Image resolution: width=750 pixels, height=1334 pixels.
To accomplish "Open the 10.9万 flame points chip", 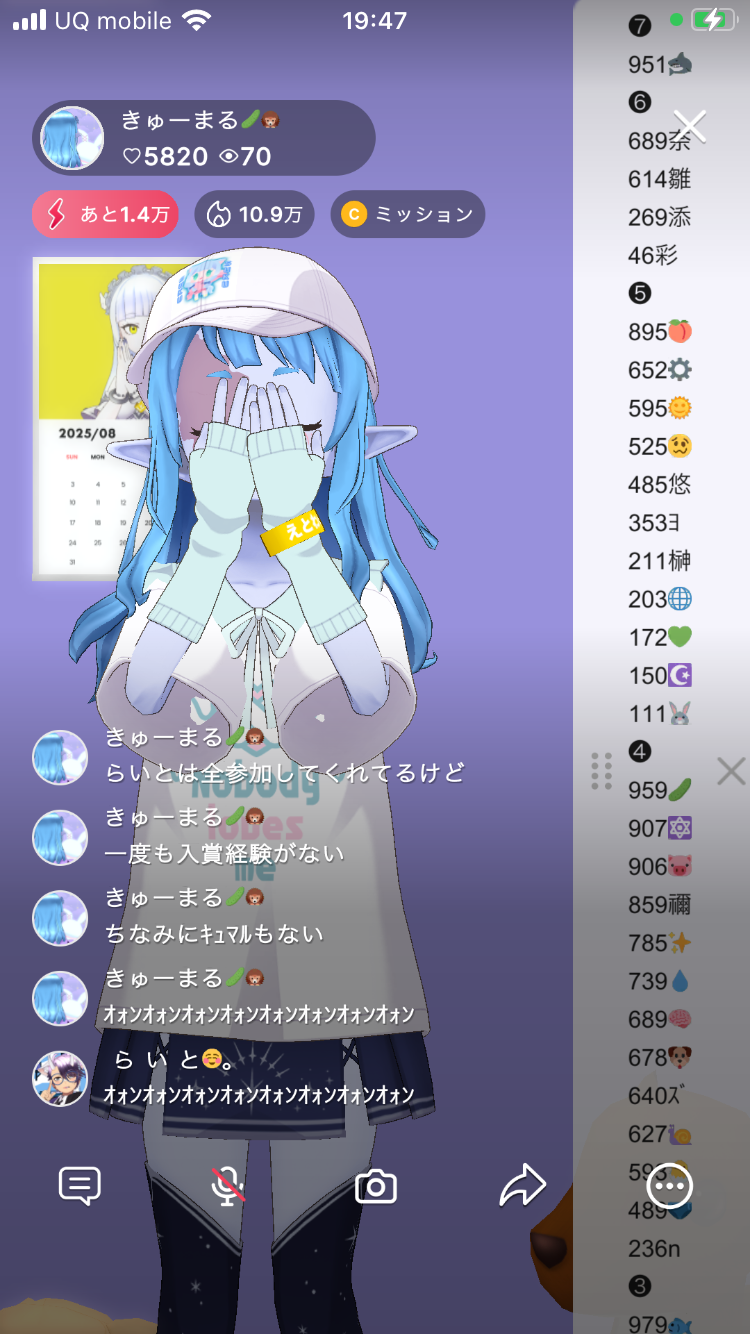I will click(254, 214).
